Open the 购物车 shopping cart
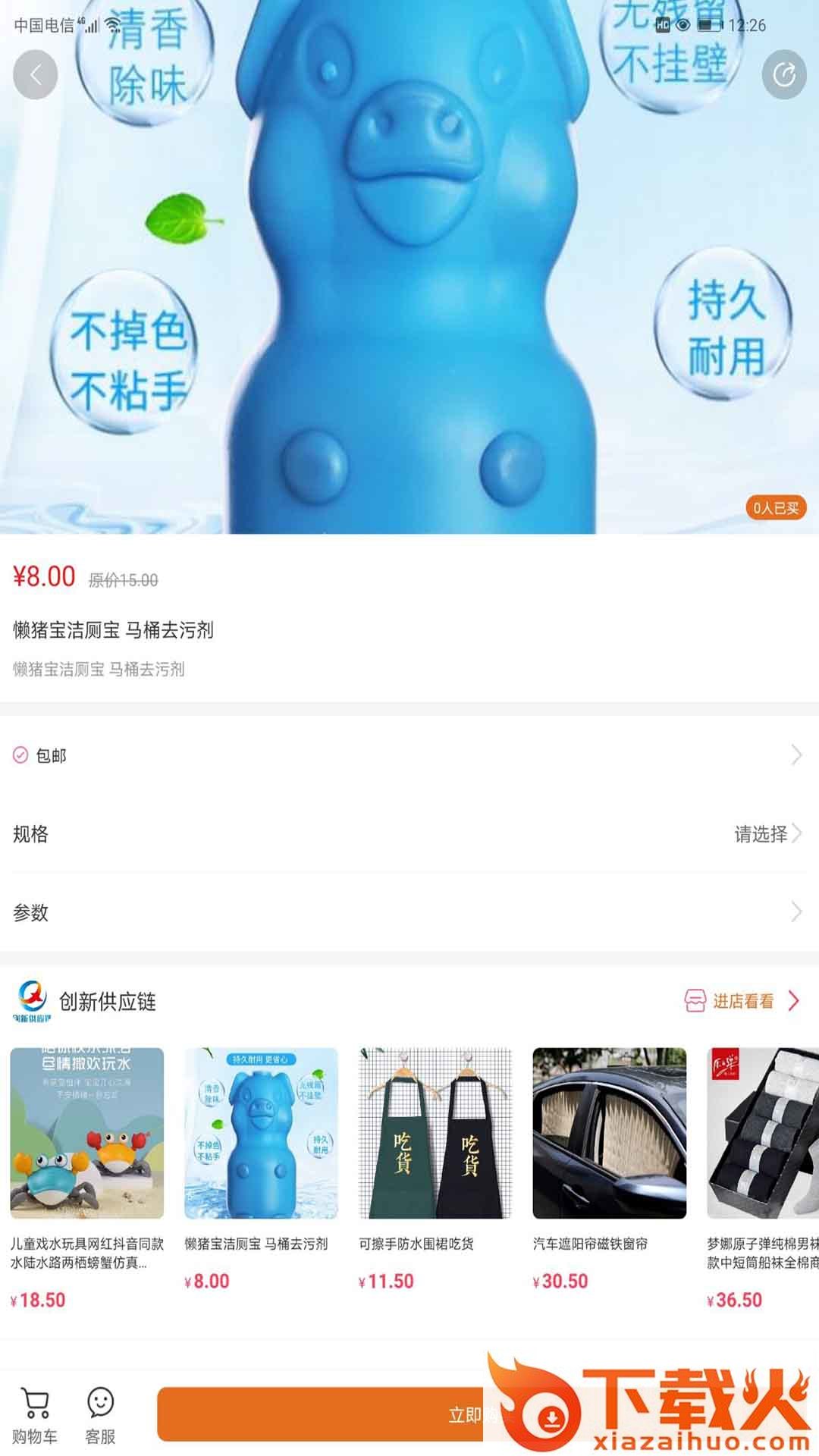This screenshot has height=1456, width=819. coord(35,1415)
